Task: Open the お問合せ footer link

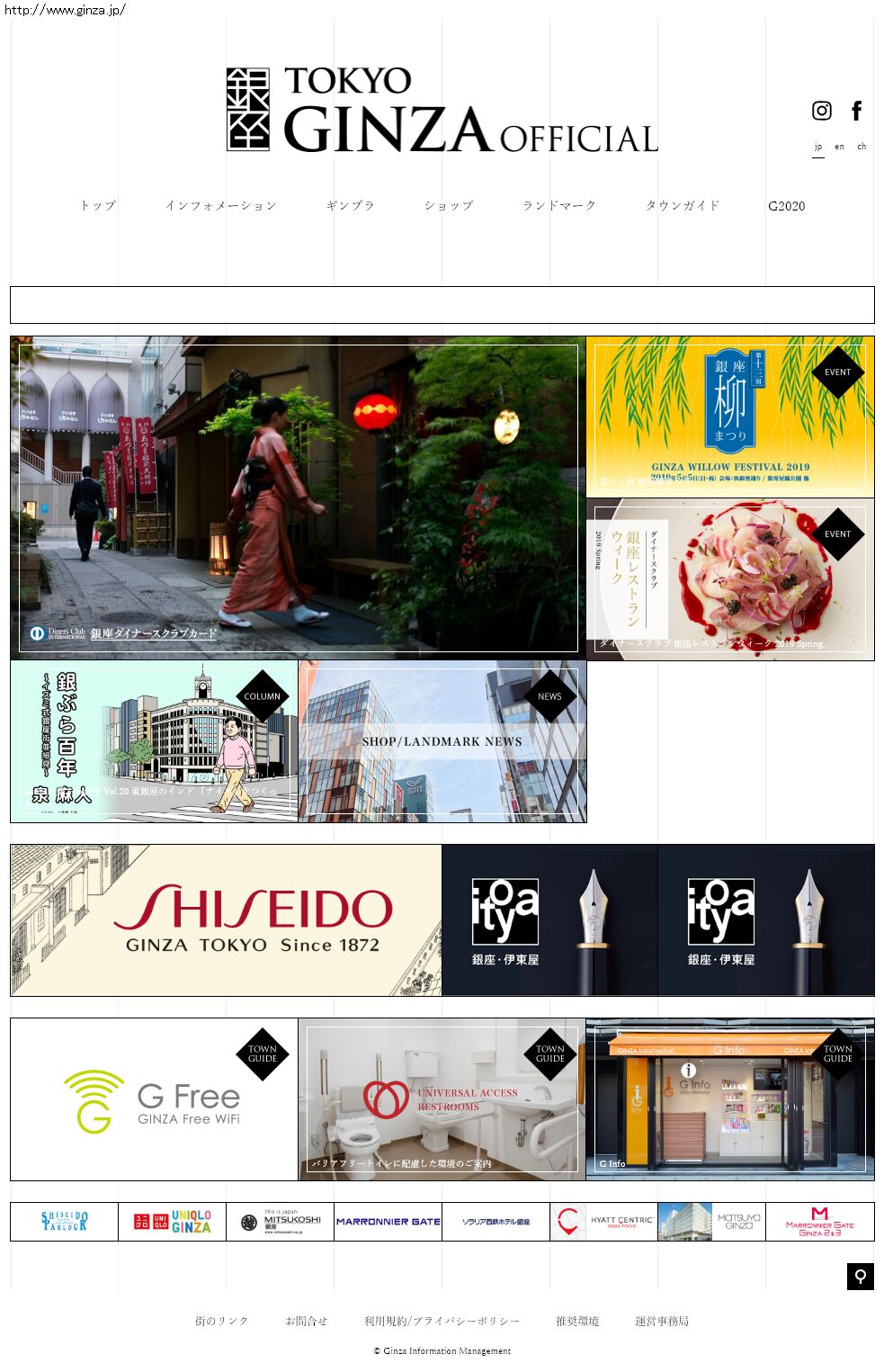Action: click(306, 1322)
